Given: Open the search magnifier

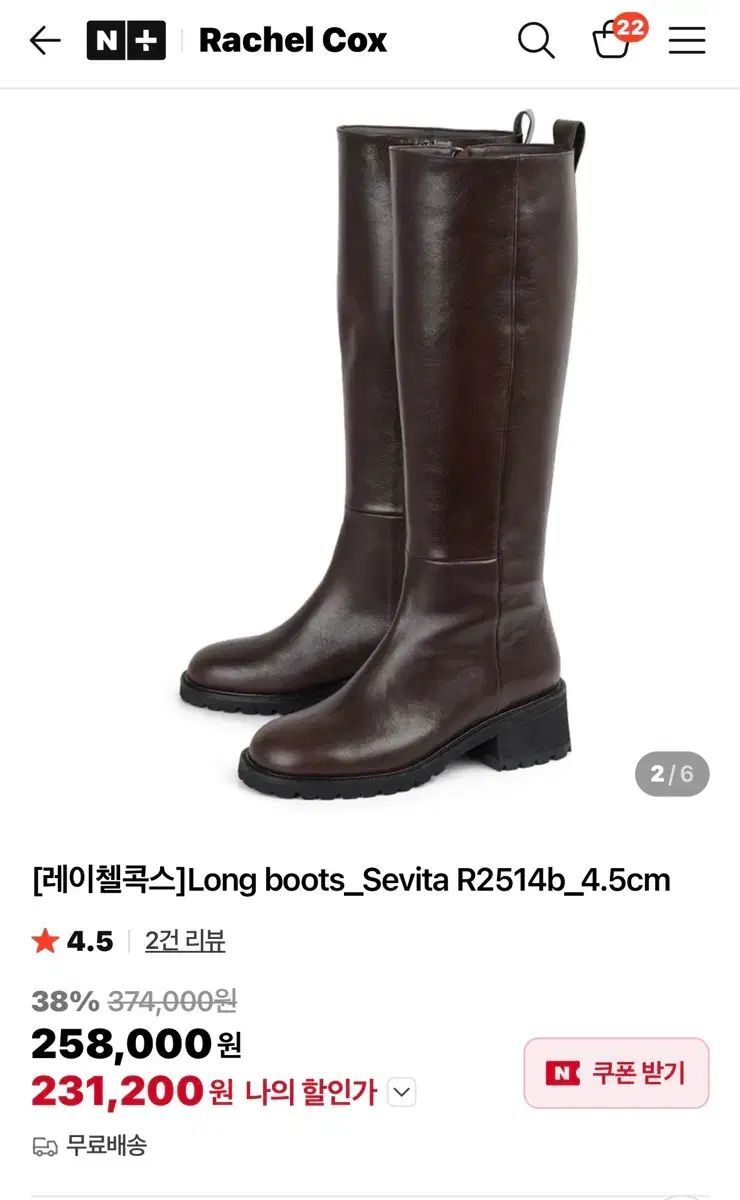Looking at the screenshot, I should pos(536,41).
